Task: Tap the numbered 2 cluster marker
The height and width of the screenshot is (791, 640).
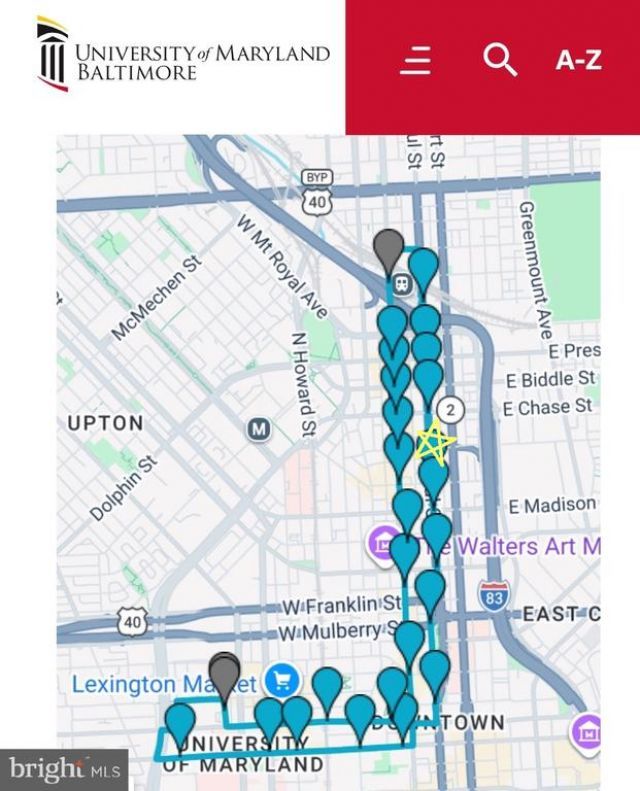Action: 451,409
